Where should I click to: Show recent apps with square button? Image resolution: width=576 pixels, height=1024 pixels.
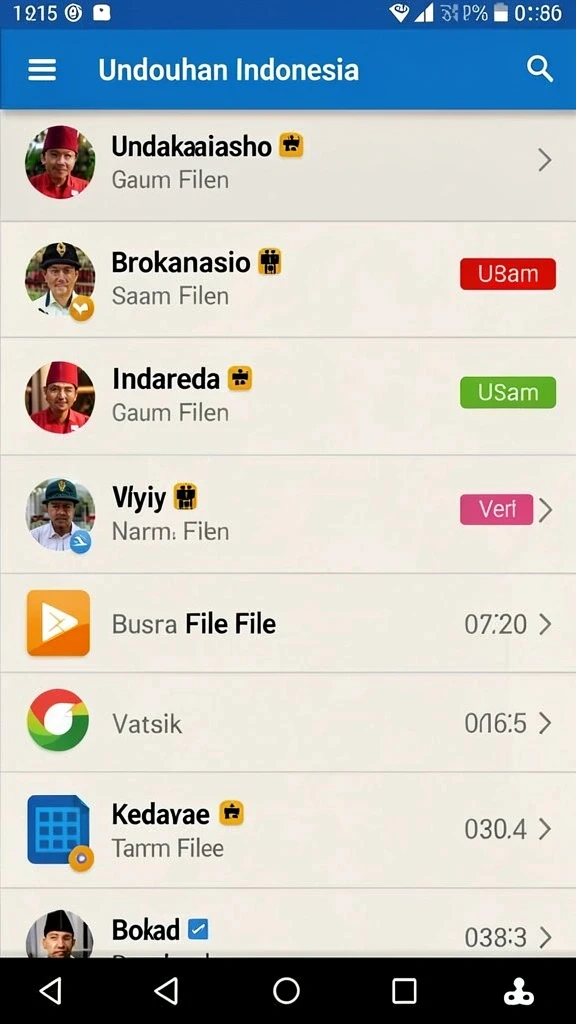[x=404, y=991]
